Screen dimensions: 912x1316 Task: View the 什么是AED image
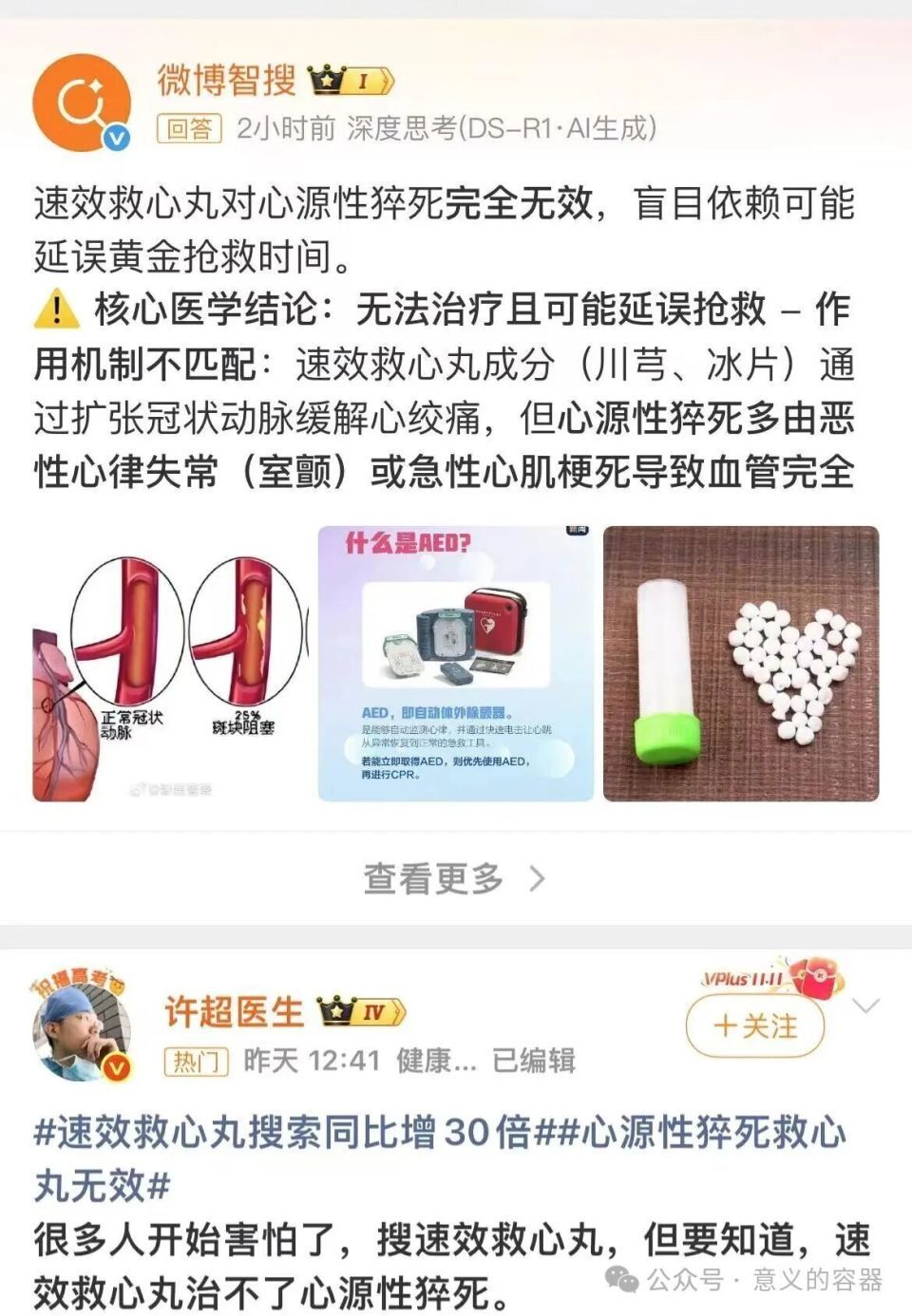(455, 664)
